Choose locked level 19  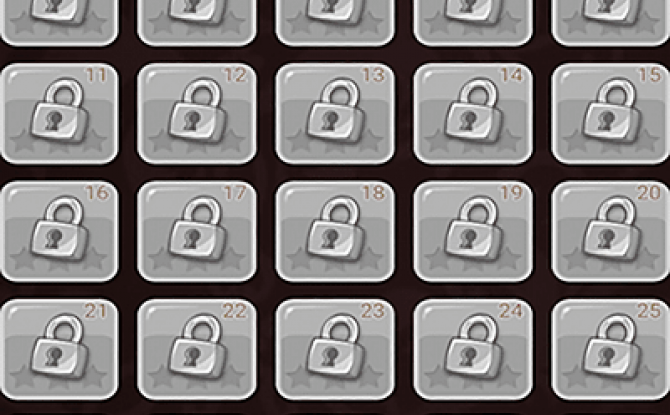click(x=473, y=231)
